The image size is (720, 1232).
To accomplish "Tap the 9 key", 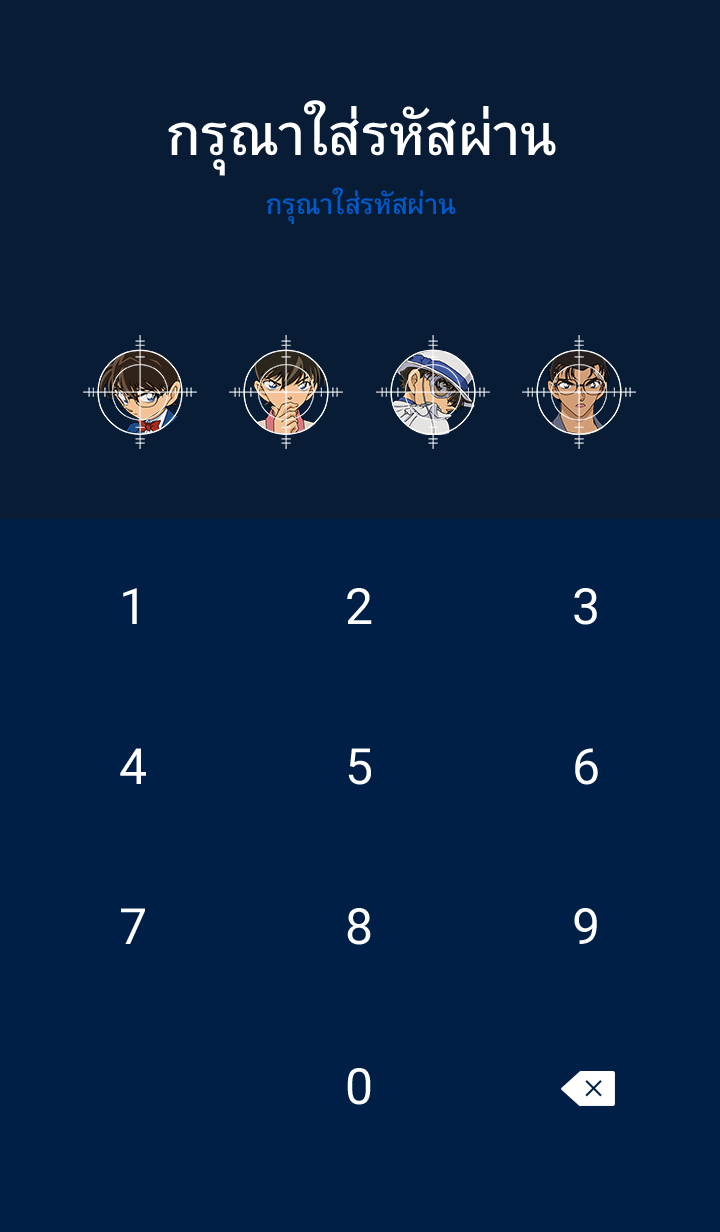I will (586, 927).
